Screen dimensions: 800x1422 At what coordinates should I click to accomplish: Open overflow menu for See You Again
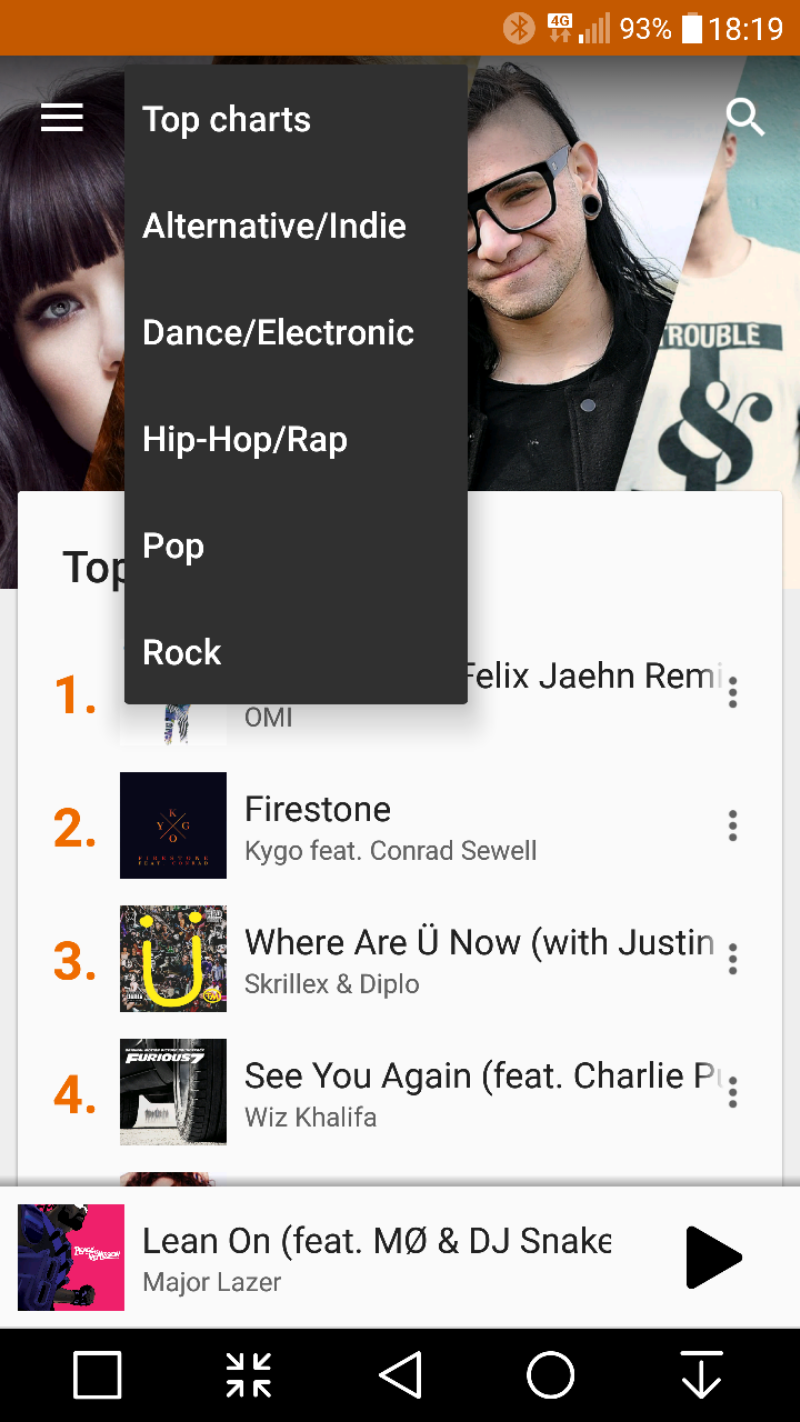pos(733,1092)
